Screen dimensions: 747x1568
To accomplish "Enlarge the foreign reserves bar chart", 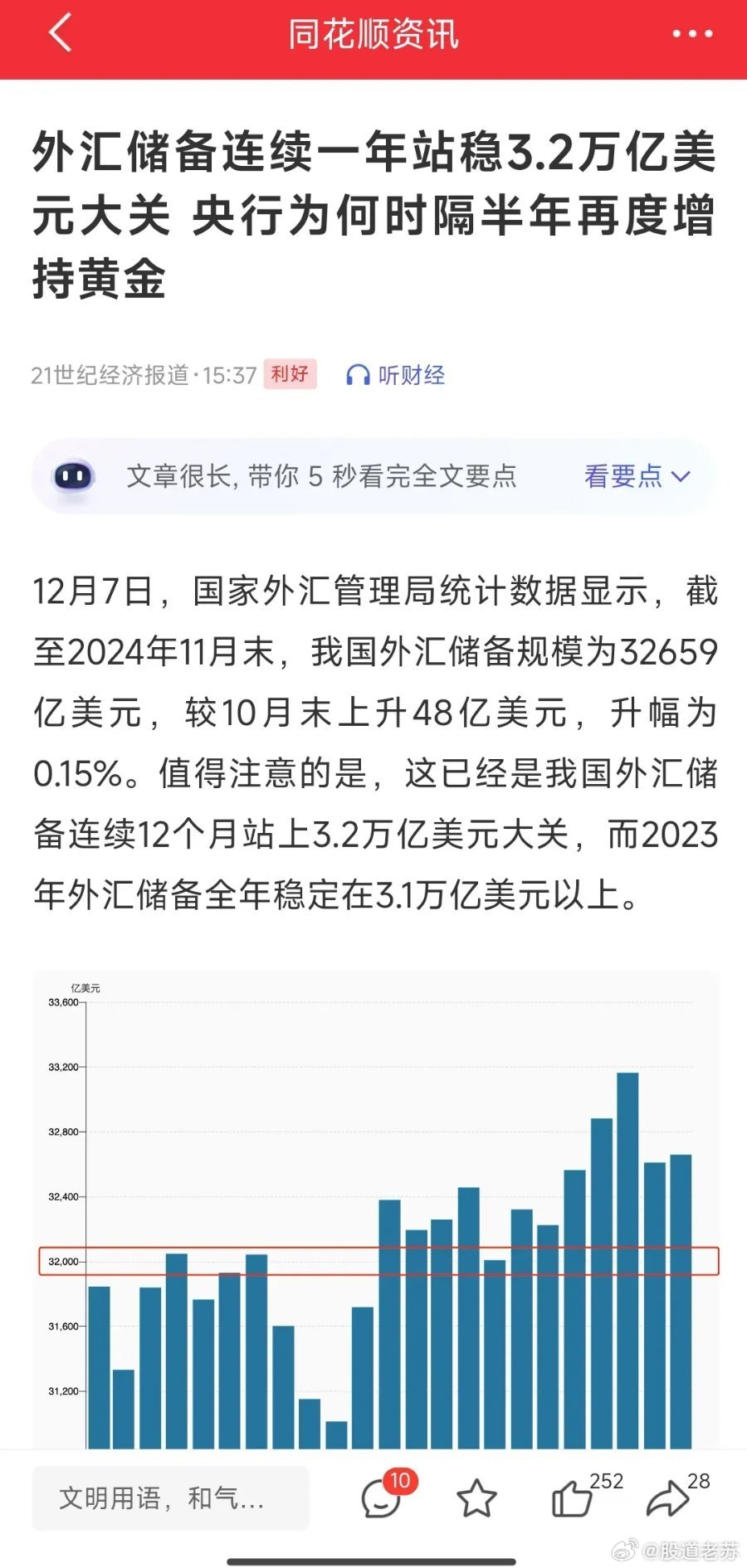I will click(376, 1210).
